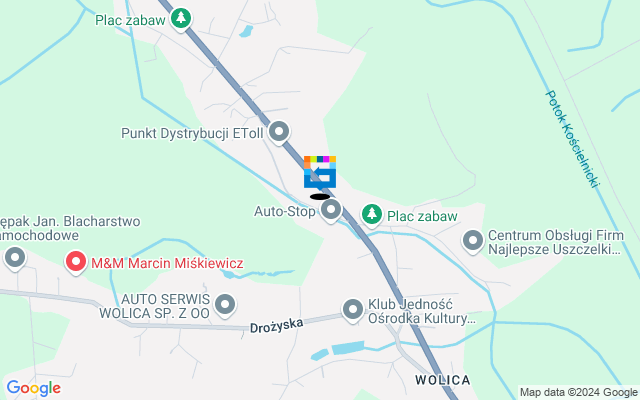
Task: Select the Klub Jedność Ośrodka Kultury marker
Action: pyautogui.click(x=352, y=310)
